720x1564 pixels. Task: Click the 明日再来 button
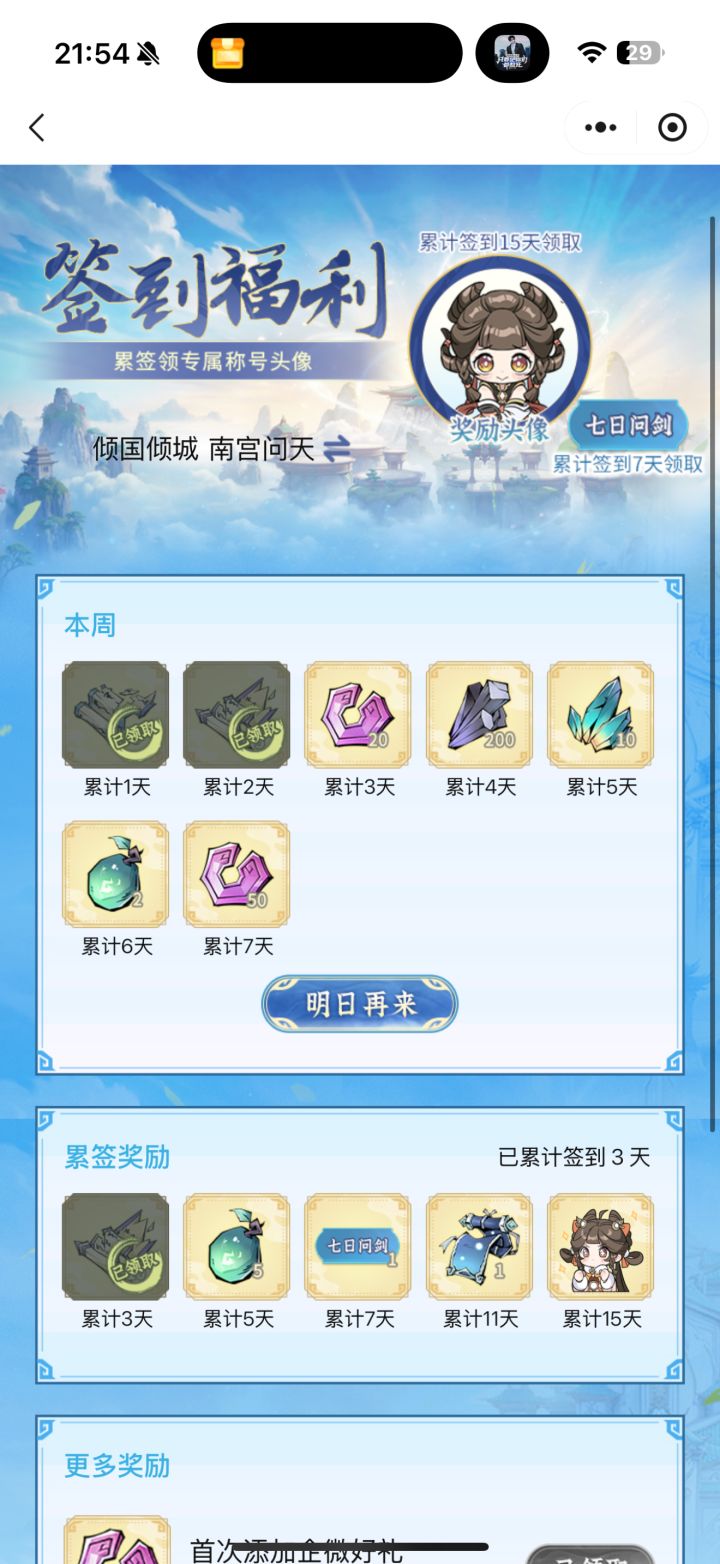[x=358, y=1004]
